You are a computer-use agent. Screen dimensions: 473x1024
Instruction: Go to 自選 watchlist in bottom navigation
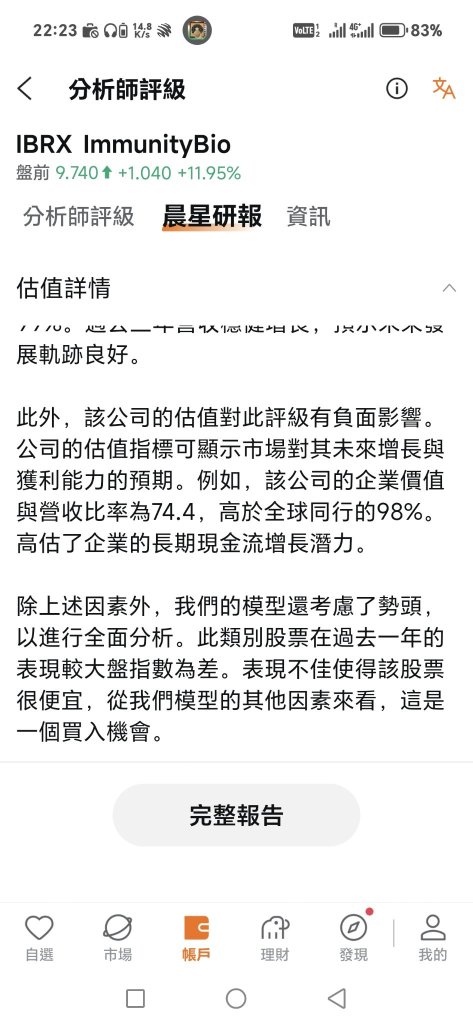coord(39,938)
